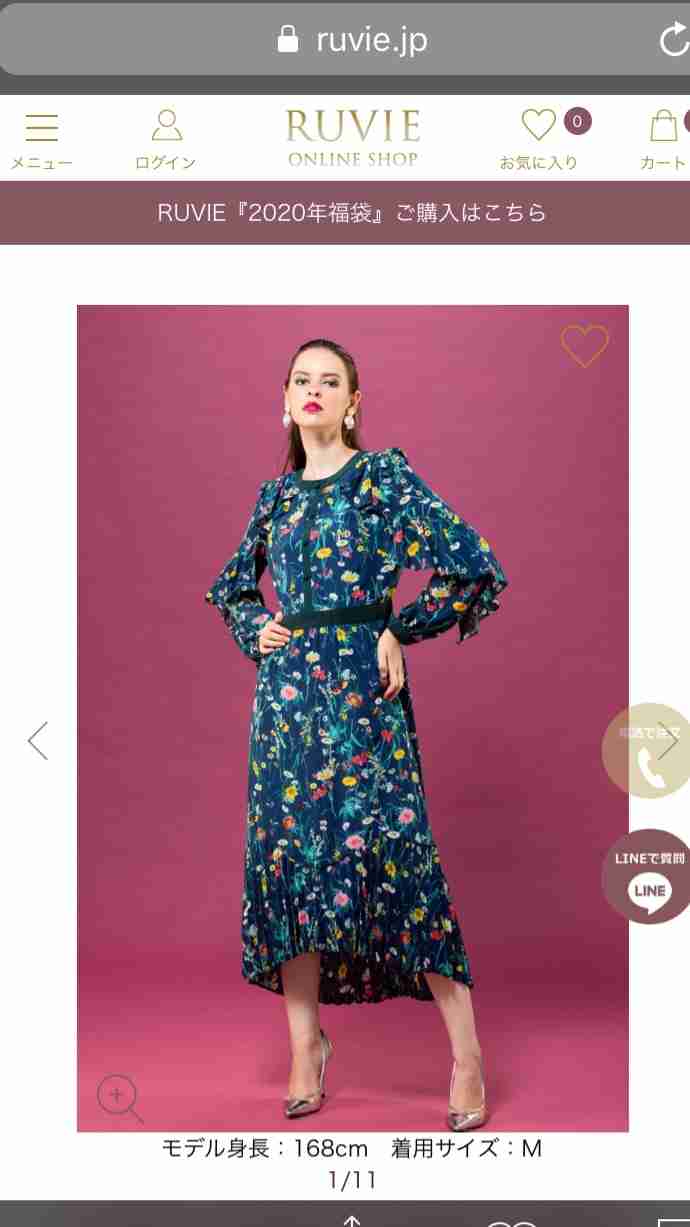Viewport: 690px width, 1227px height.
Task: Open the お気に入り favorites list
Action: 540,139
